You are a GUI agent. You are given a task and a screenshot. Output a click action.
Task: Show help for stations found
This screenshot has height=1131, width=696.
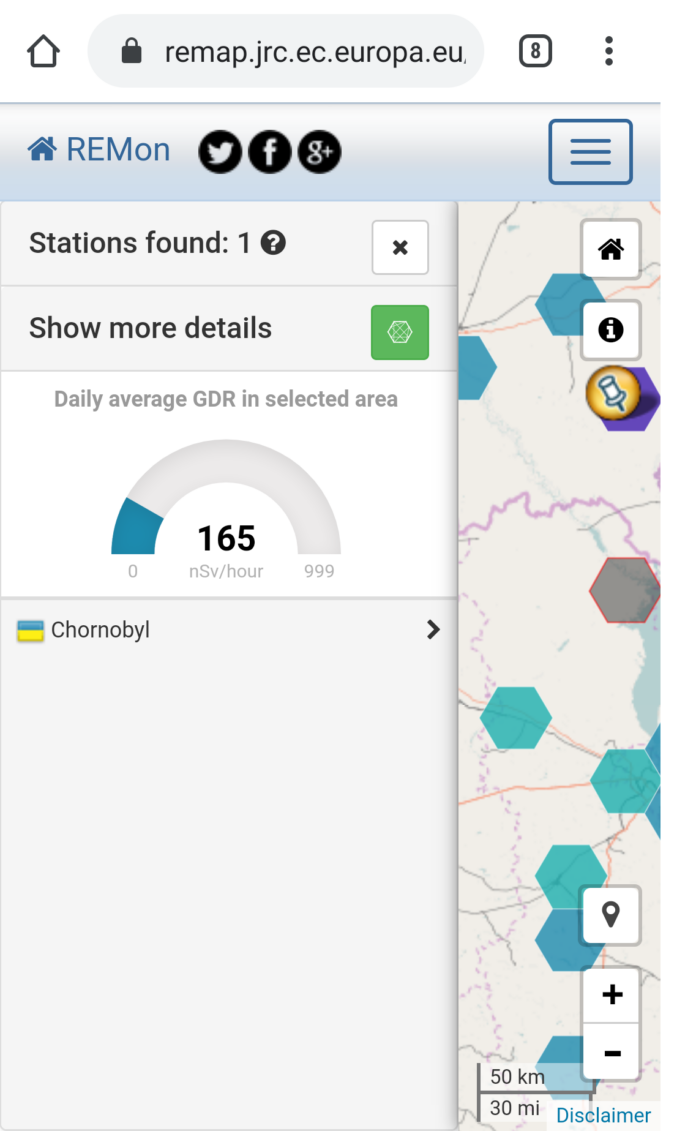tap(273, 243)
